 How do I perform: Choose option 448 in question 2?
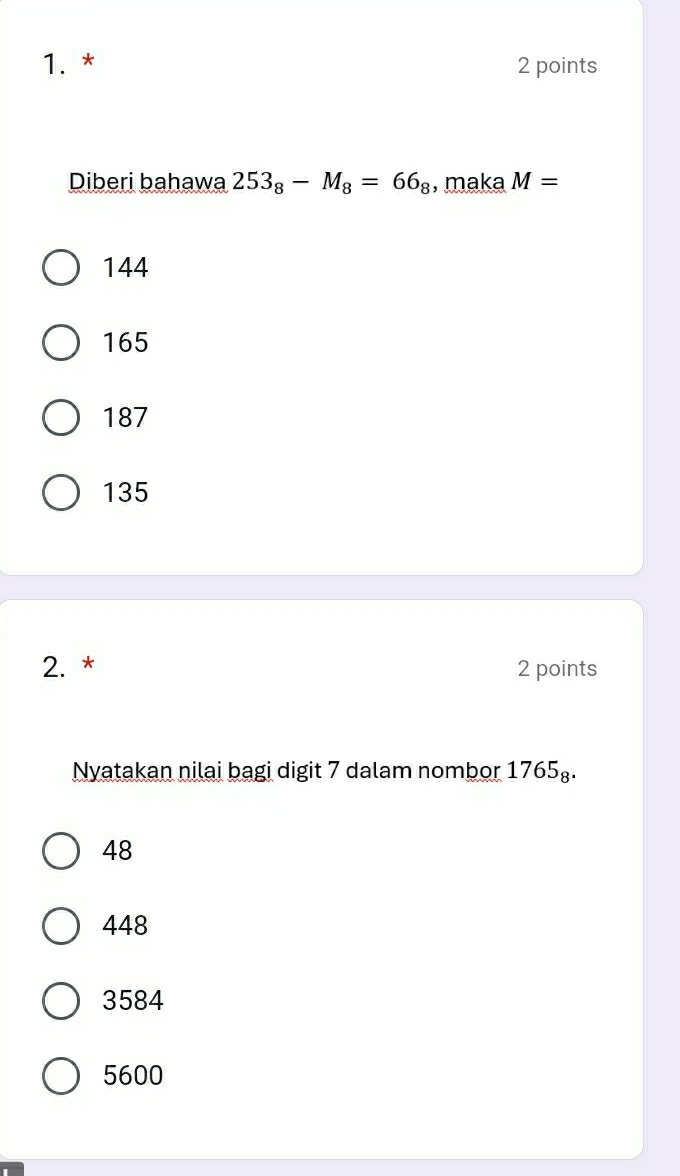click(x=61, y=926)
